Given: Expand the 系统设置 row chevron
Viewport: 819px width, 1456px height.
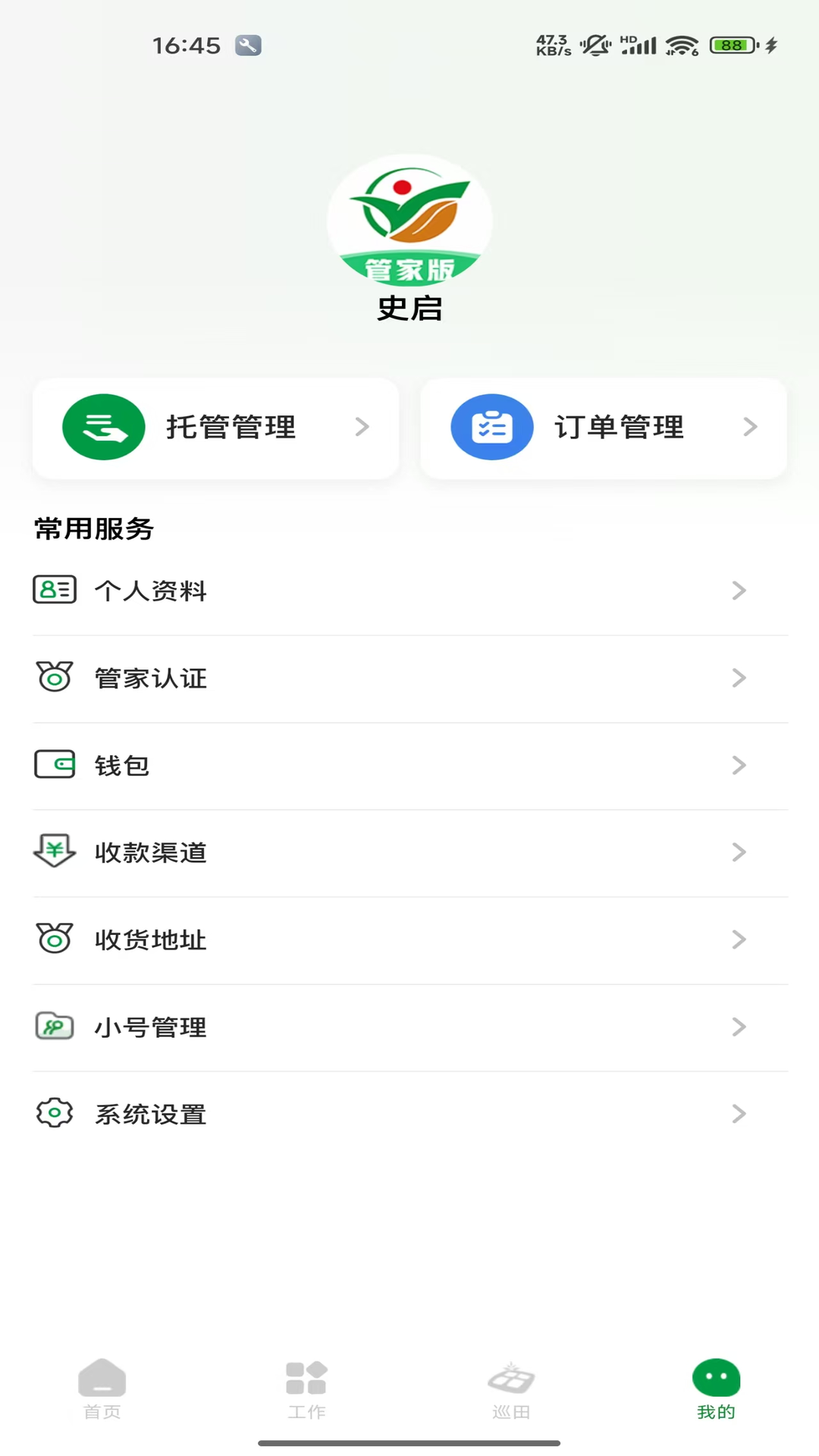Looking at the screenshot, I should click(x=739, y=1114).
